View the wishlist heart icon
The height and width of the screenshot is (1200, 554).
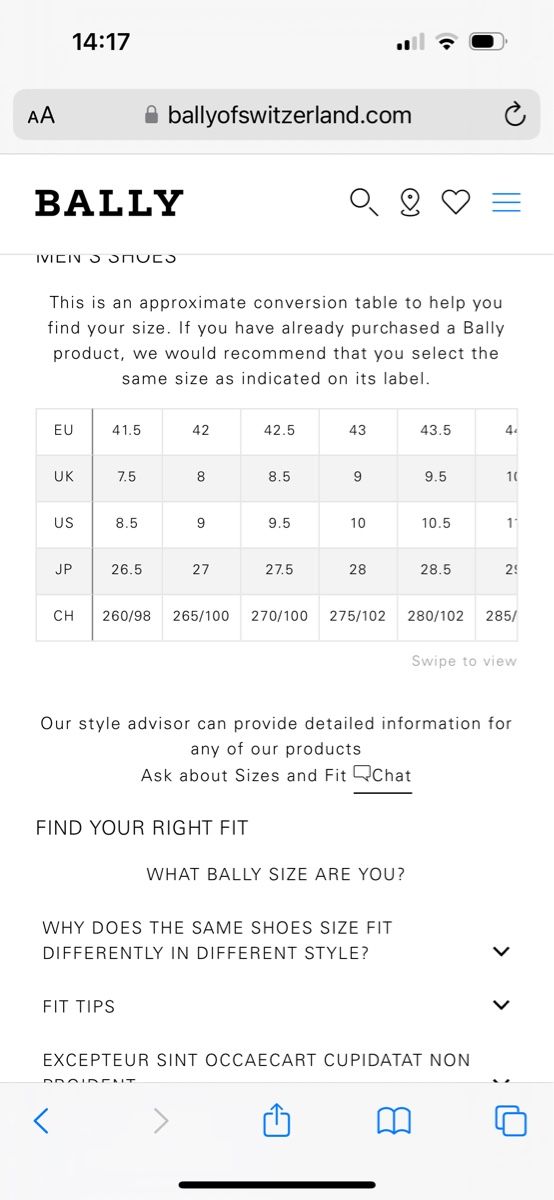pos(456,202)
